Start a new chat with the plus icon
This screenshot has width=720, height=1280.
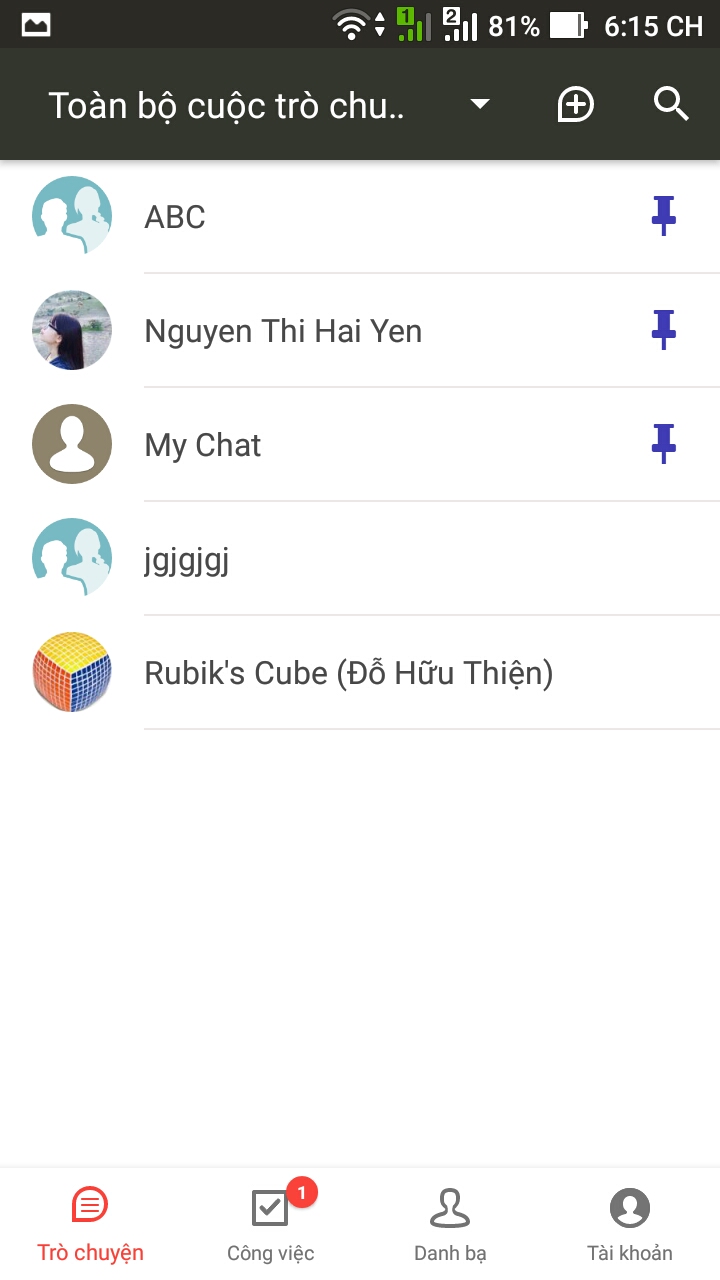[576, 104]
